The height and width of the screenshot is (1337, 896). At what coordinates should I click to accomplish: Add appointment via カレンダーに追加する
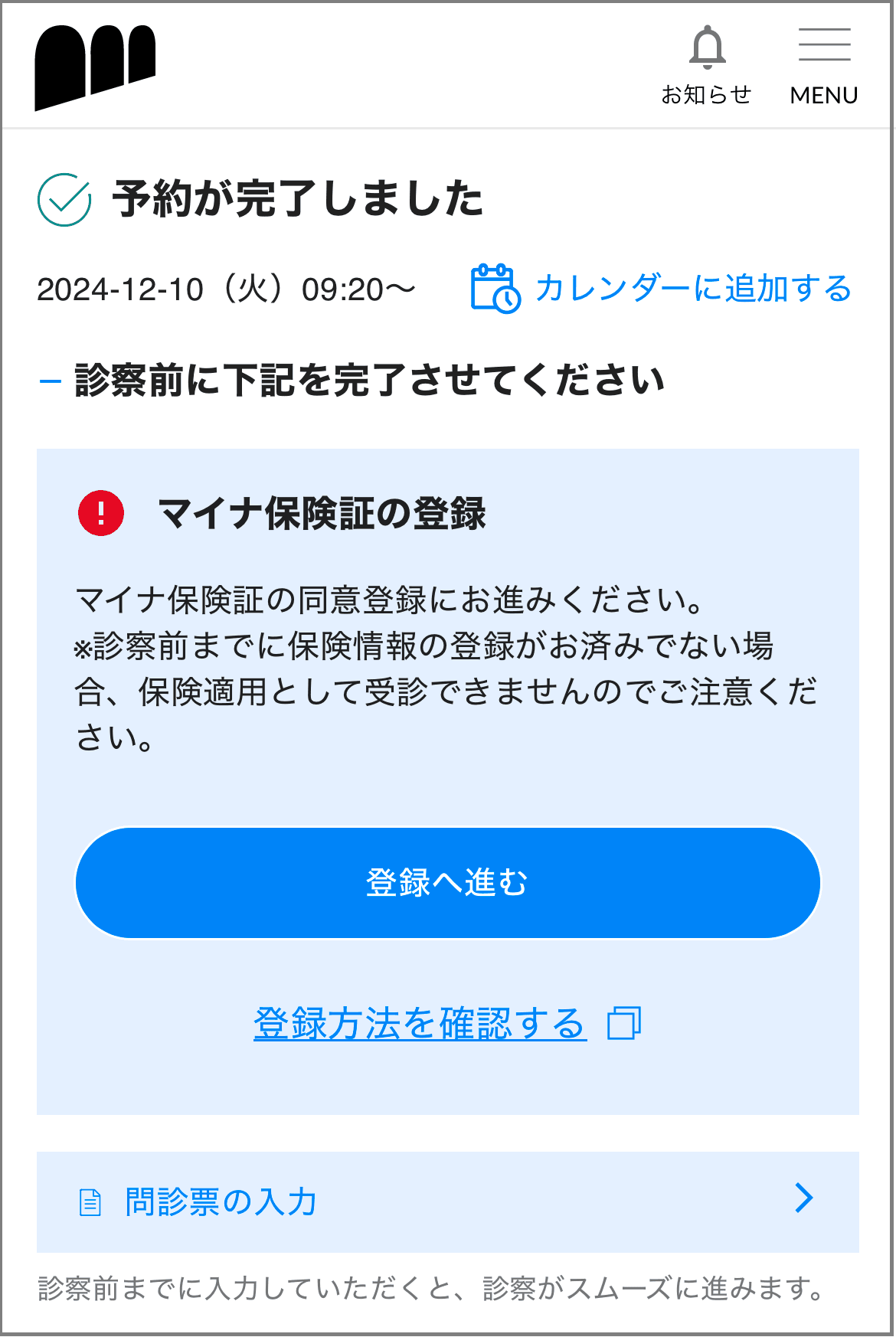[660, 289]
